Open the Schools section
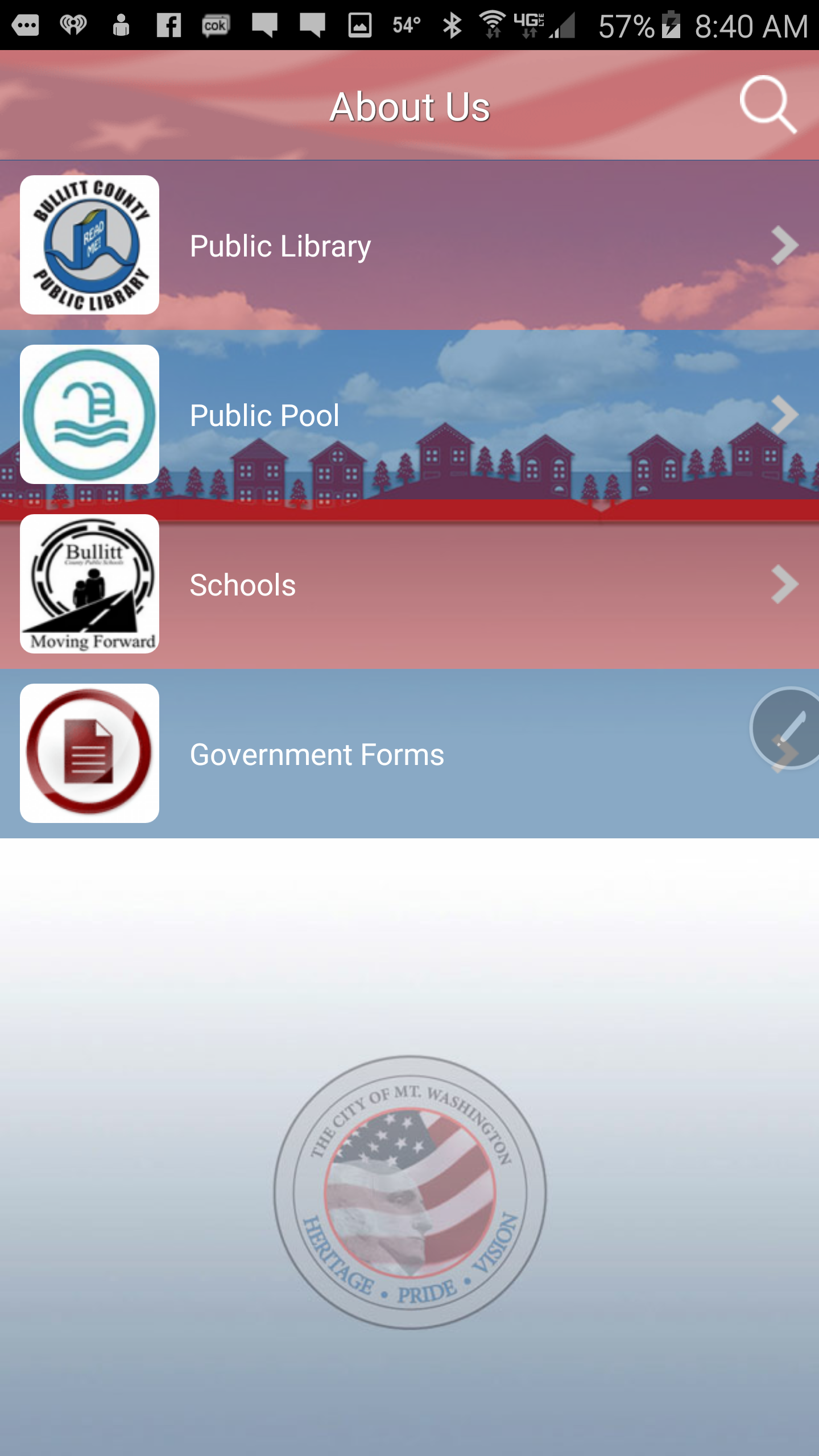This screenshot has height=1456, width=819. coord(409,584)
